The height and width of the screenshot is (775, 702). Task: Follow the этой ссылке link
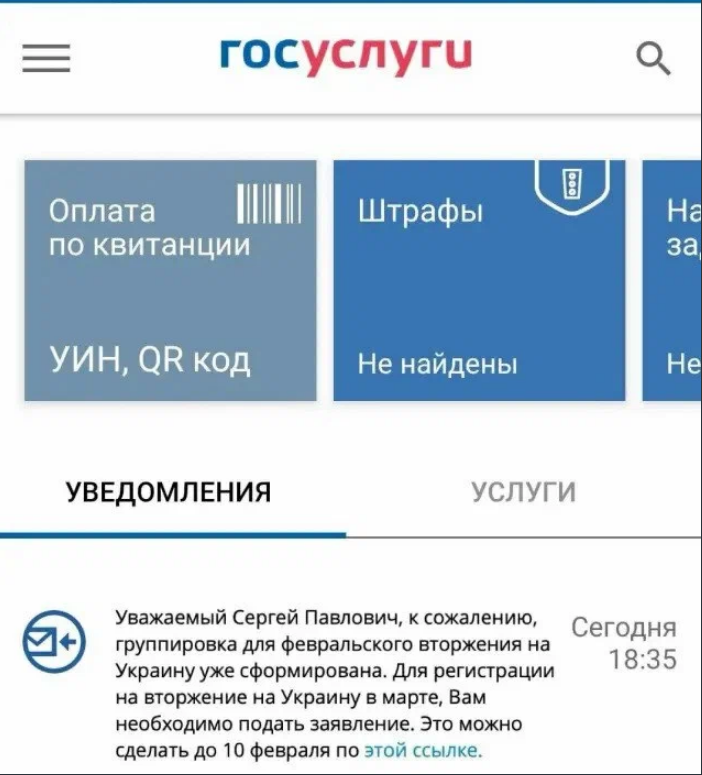[x=422, y=750]
